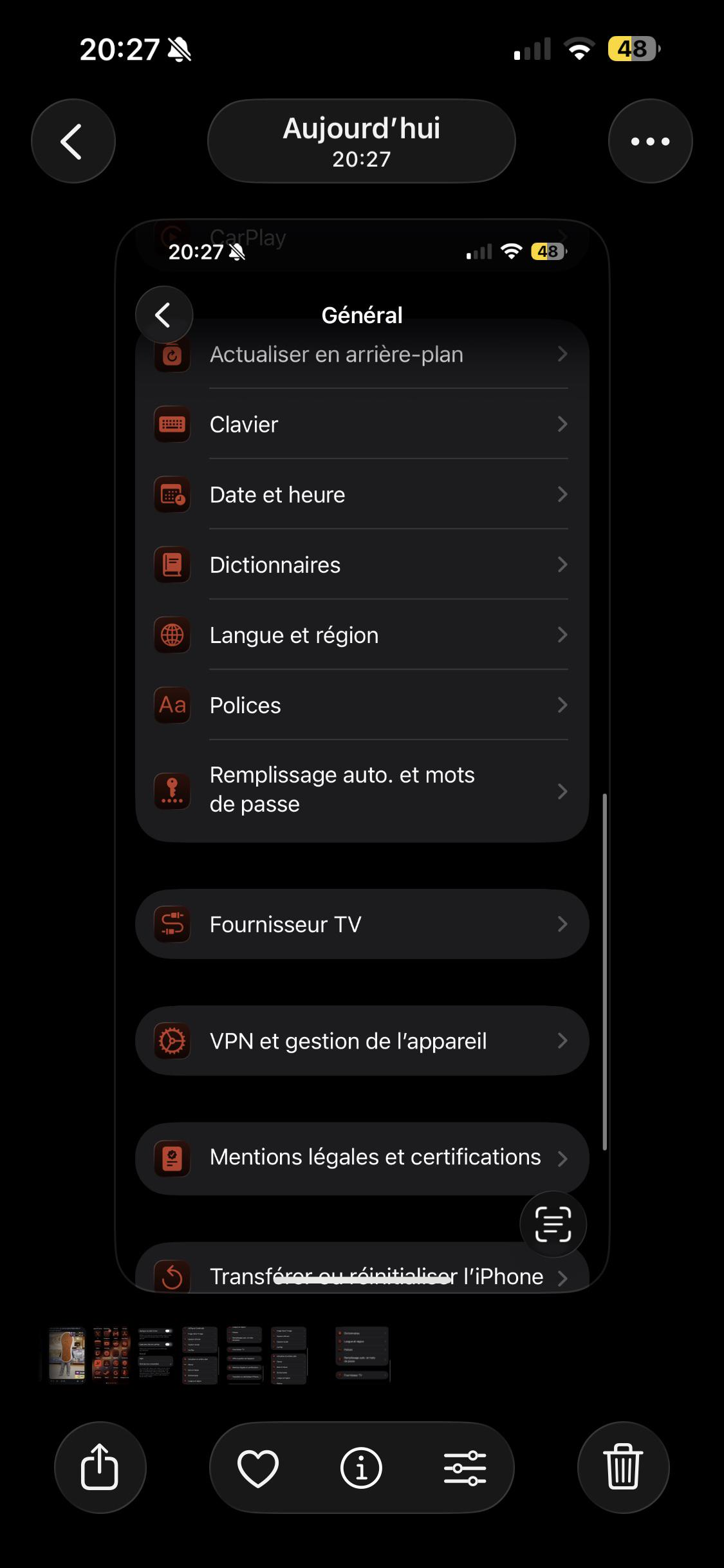Go back to the photo library
The height and width of the screenshot is (1568, 724).
73,141
